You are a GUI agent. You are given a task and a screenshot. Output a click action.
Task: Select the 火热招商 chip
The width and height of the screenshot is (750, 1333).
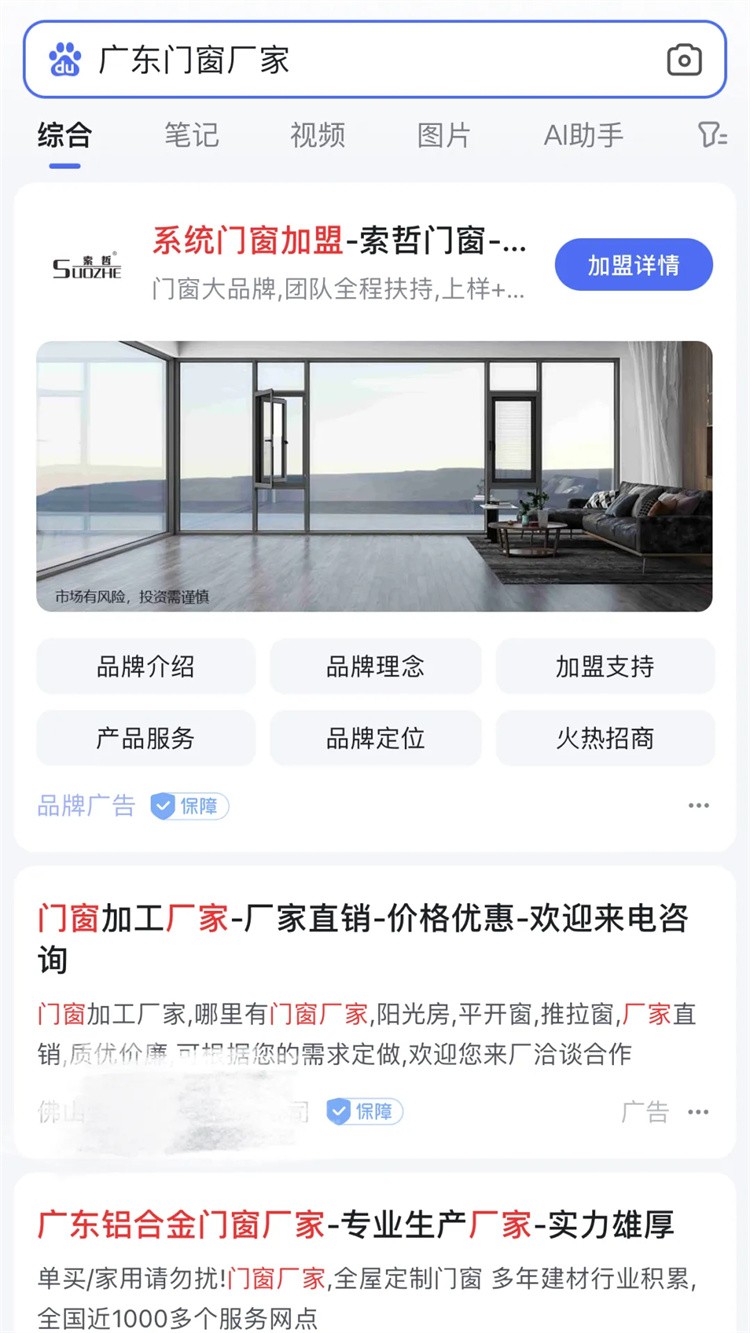(x=605, y=739)
